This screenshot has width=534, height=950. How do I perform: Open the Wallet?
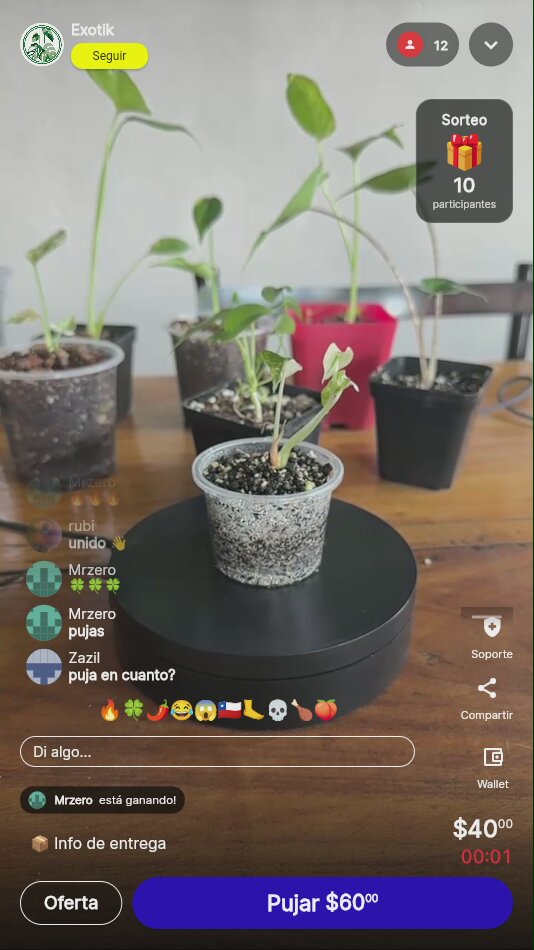point(493,768)
